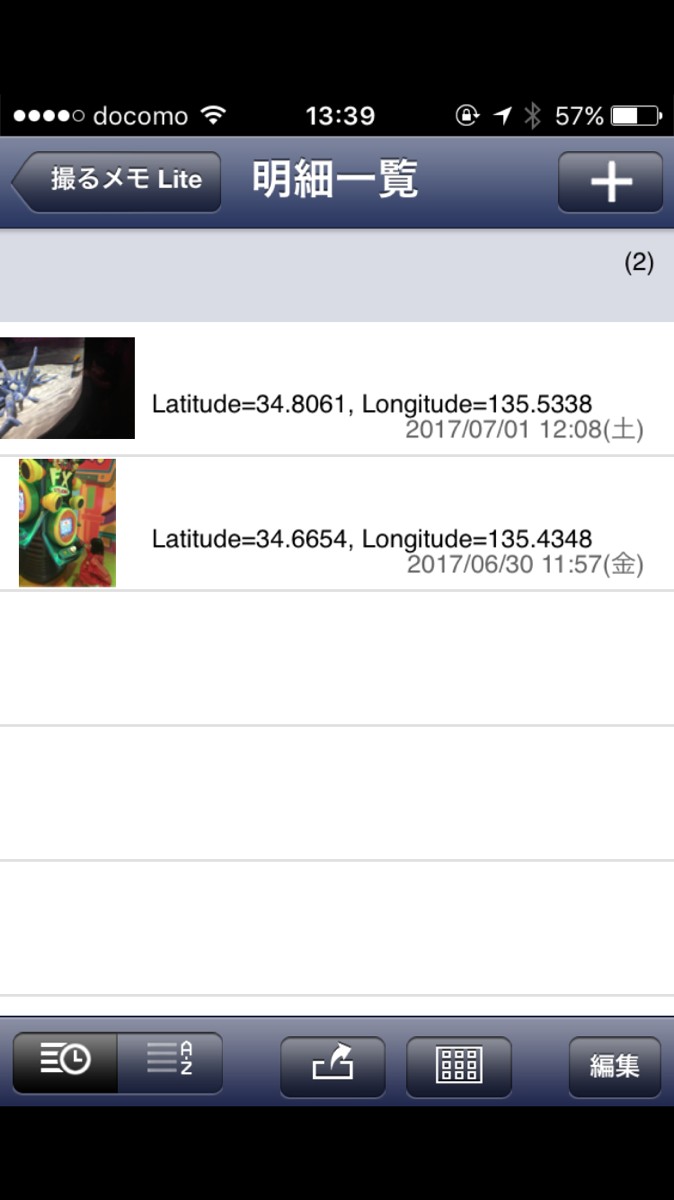Tap the 編集 edit button
The height and width of the screenshot is (1200, 674).
(614, 1066)
